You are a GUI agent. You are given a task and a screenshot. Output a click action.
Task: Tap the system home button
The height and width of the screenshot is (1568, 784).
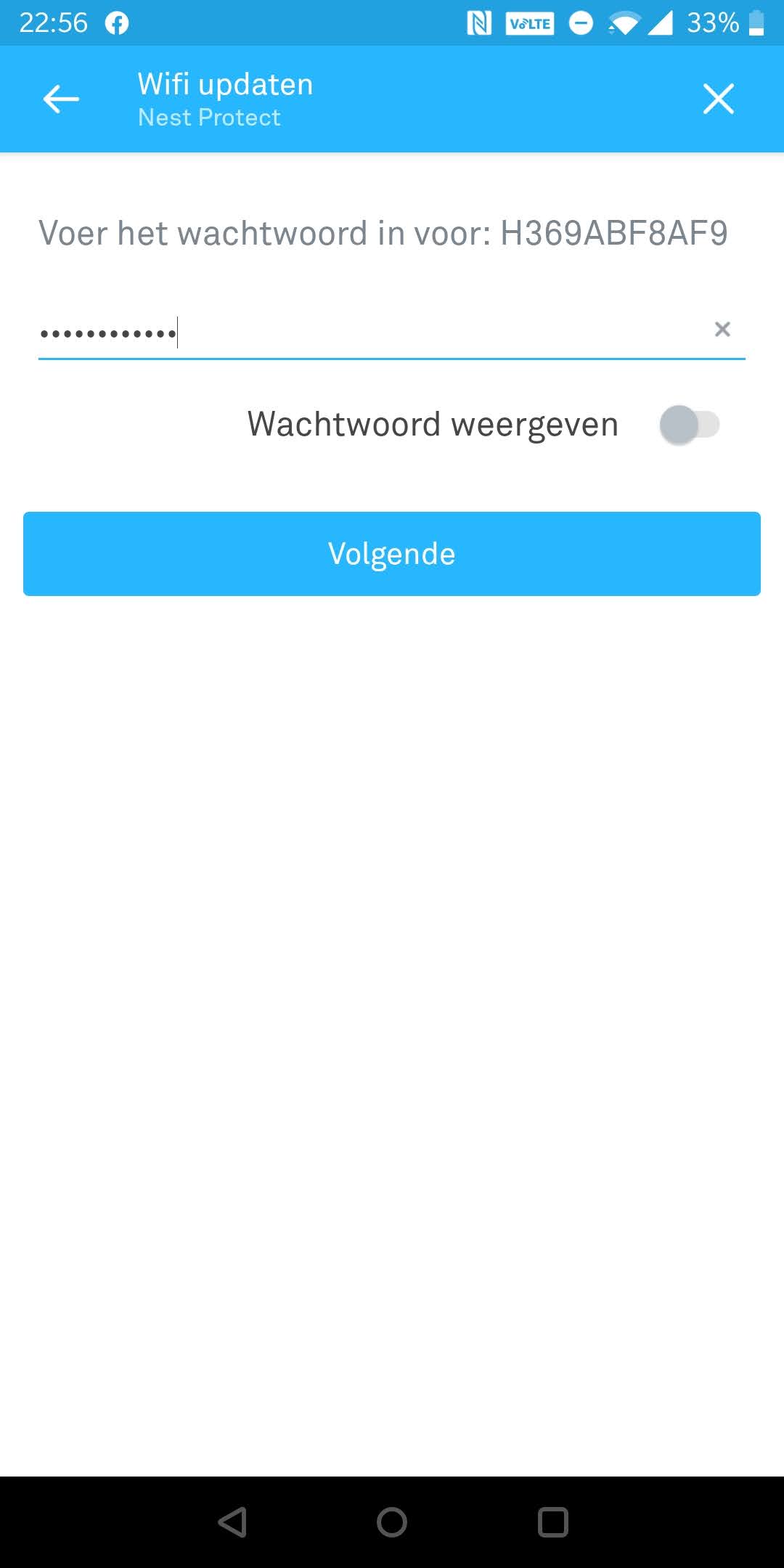pyautogui.click(x=392, y=1522)
